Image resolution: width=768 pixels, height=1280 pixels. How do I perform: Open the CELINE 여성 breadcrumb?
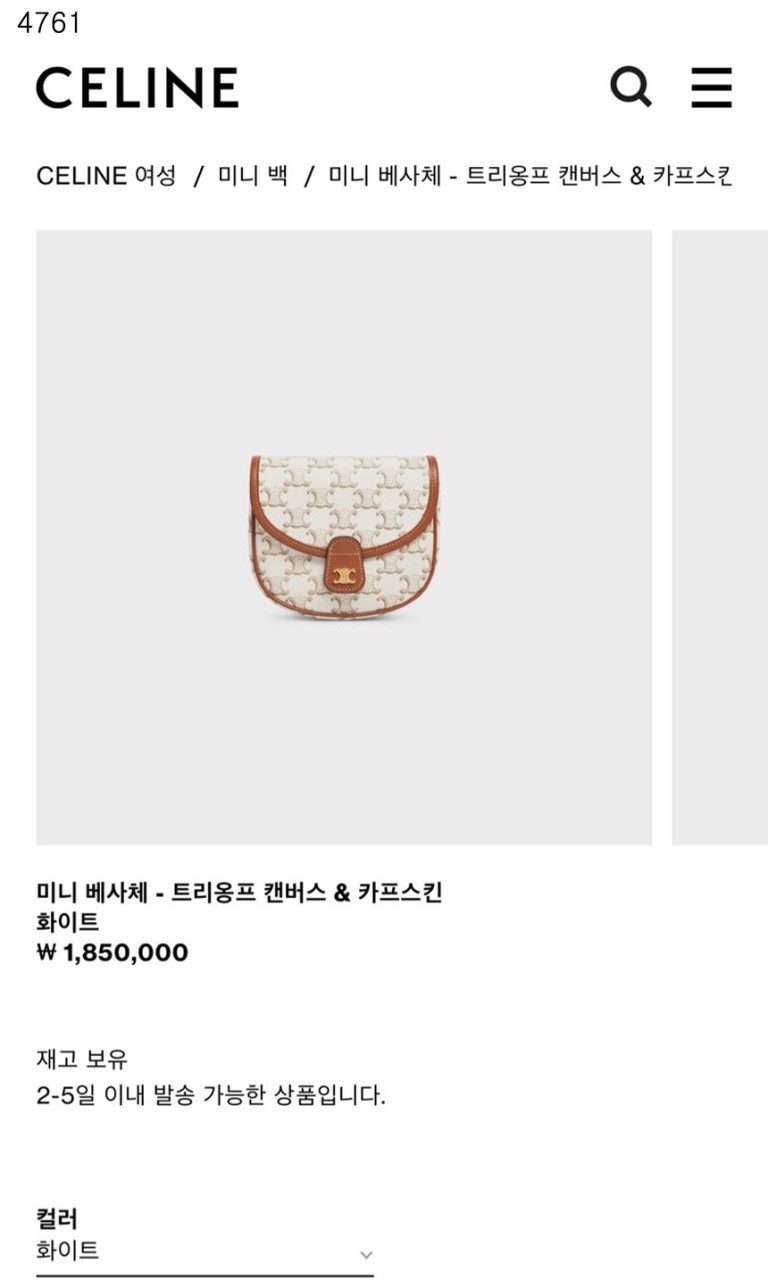[x=106, y=176]
